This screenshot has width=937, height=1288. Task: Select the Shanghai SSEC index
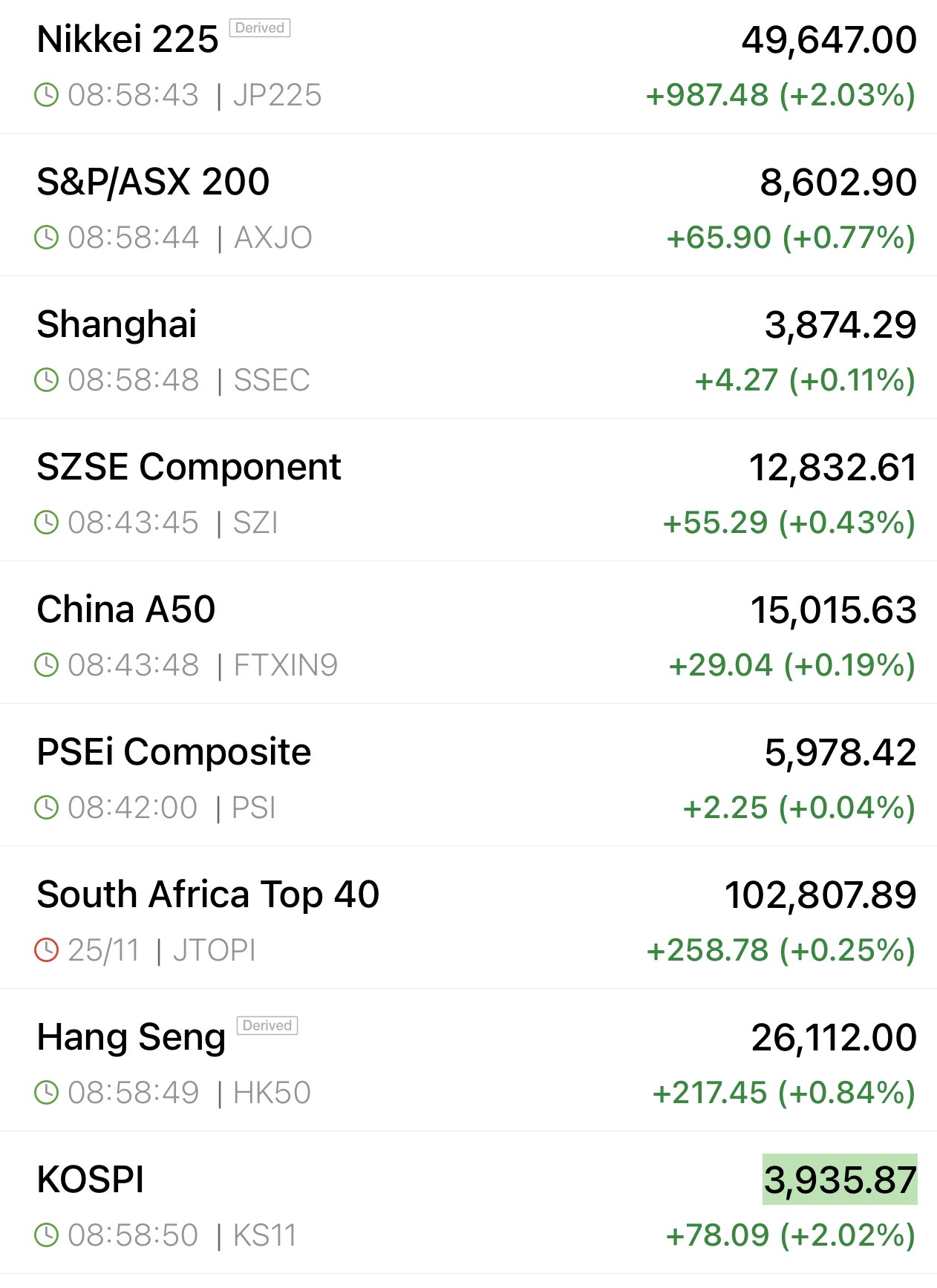(x=117, y=325)
